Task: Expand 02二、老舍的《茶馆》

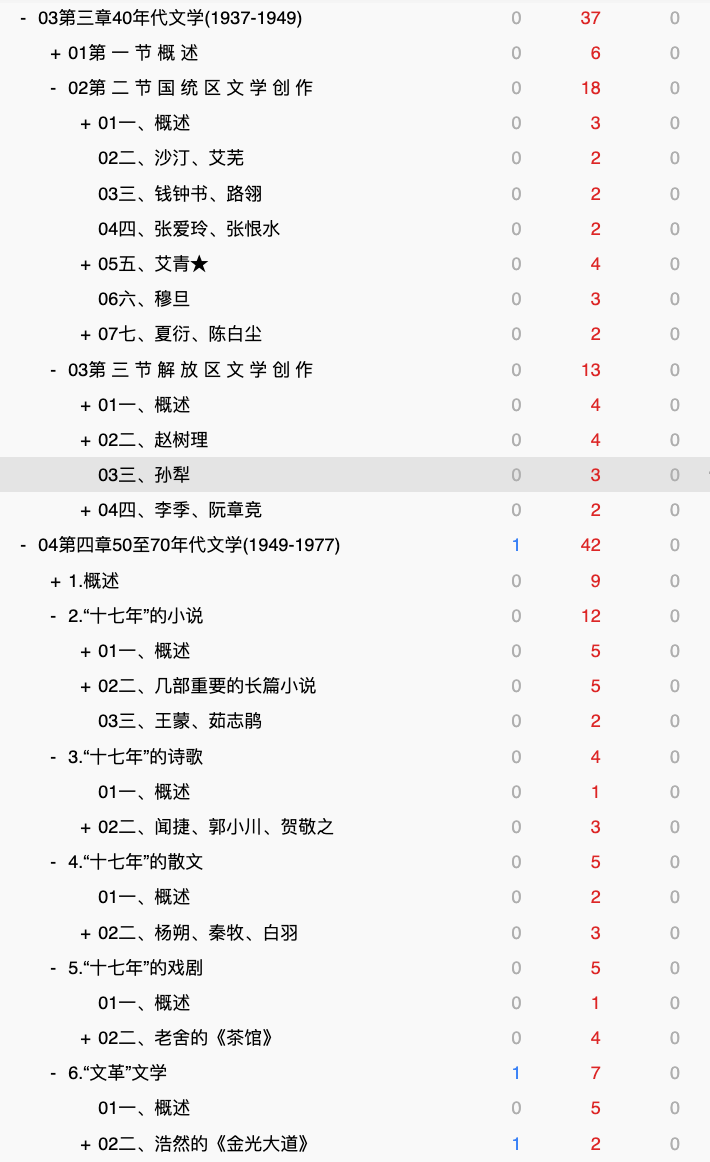Action: coord(85,1039)
